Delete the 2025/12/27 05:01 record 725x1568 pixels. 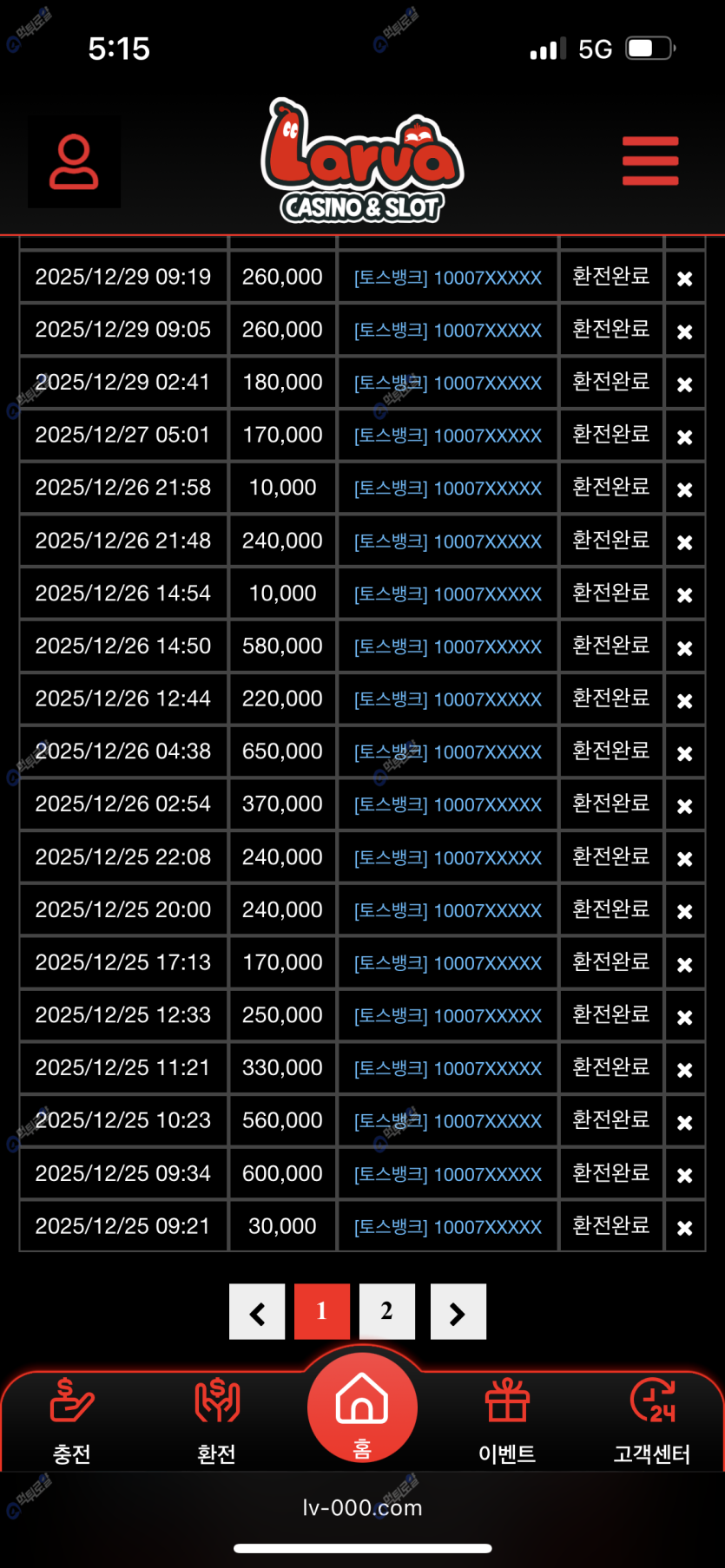tap(684, 437)
